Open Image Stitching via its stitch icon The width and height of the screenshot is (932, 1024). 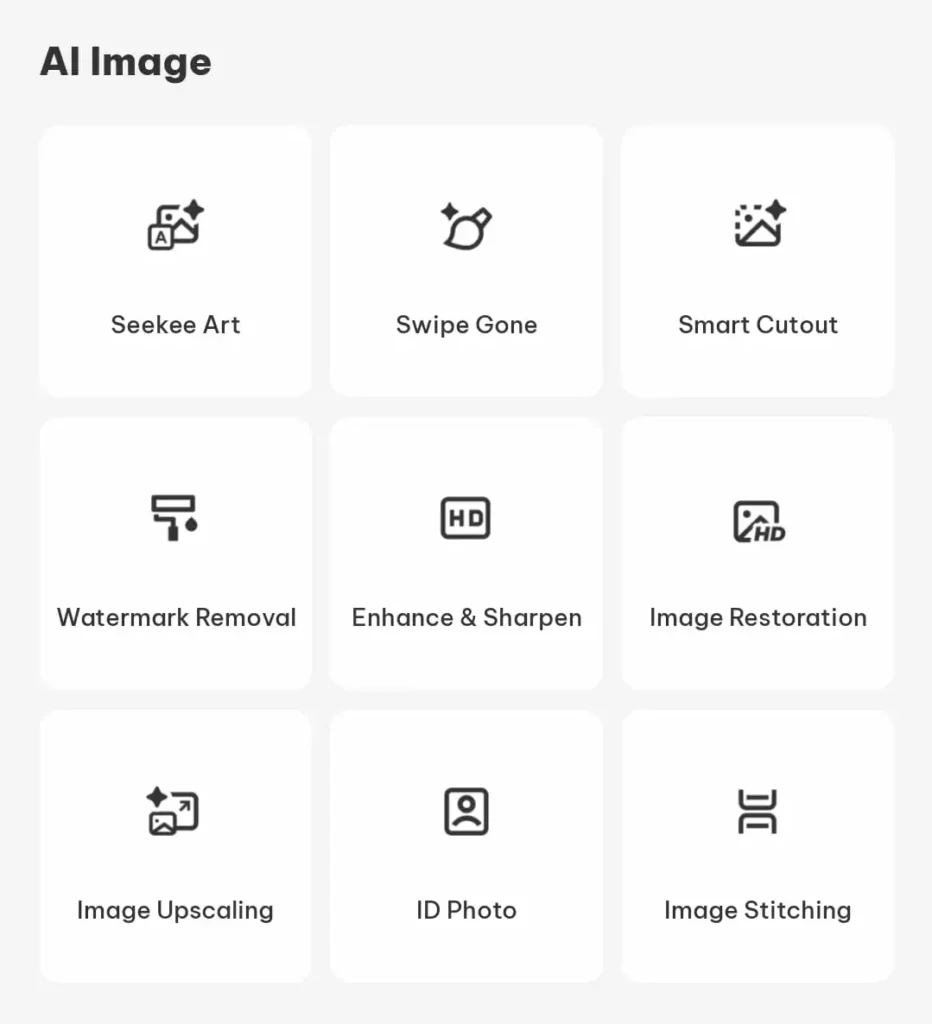click(x=757, y=812)
